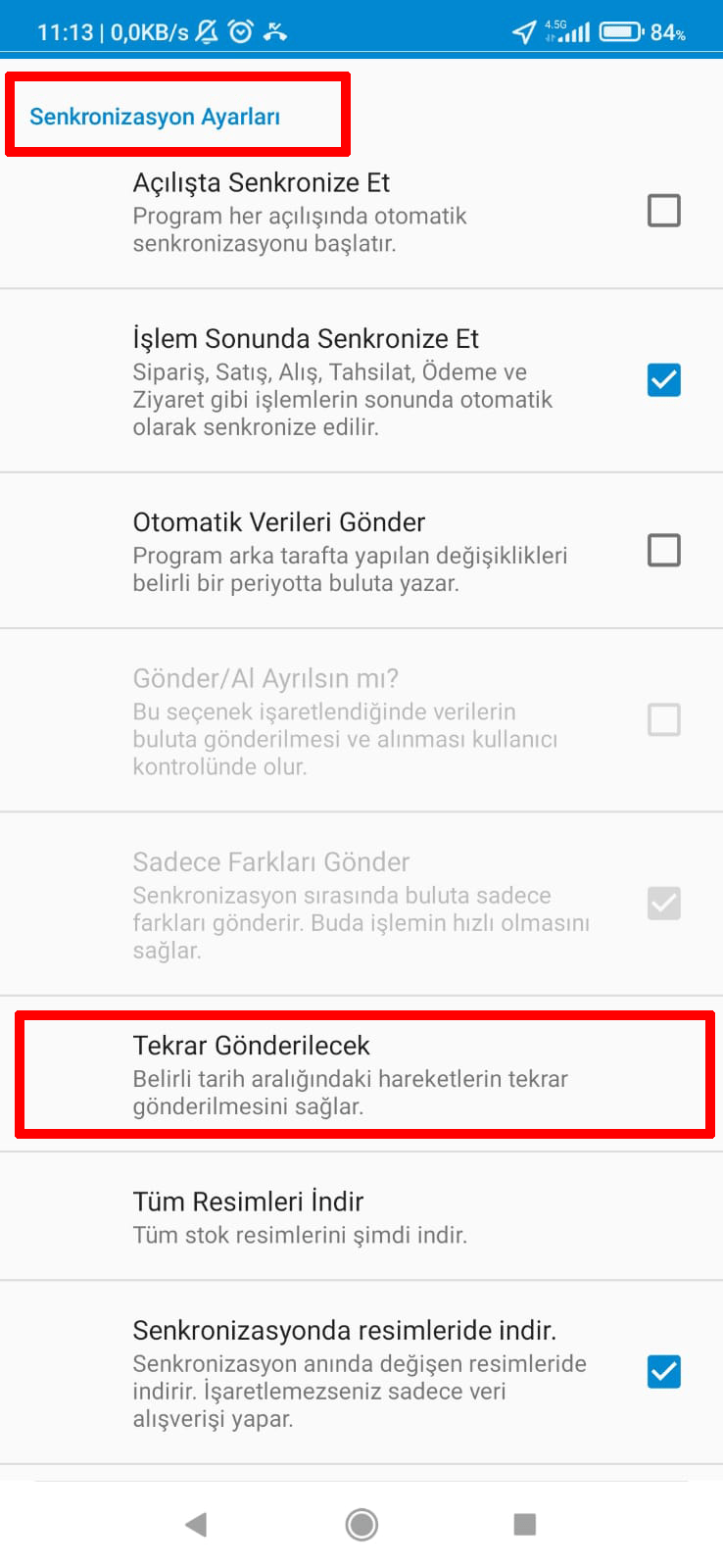Go to the home screen
723x1568 pixels.
[361, 1524]
